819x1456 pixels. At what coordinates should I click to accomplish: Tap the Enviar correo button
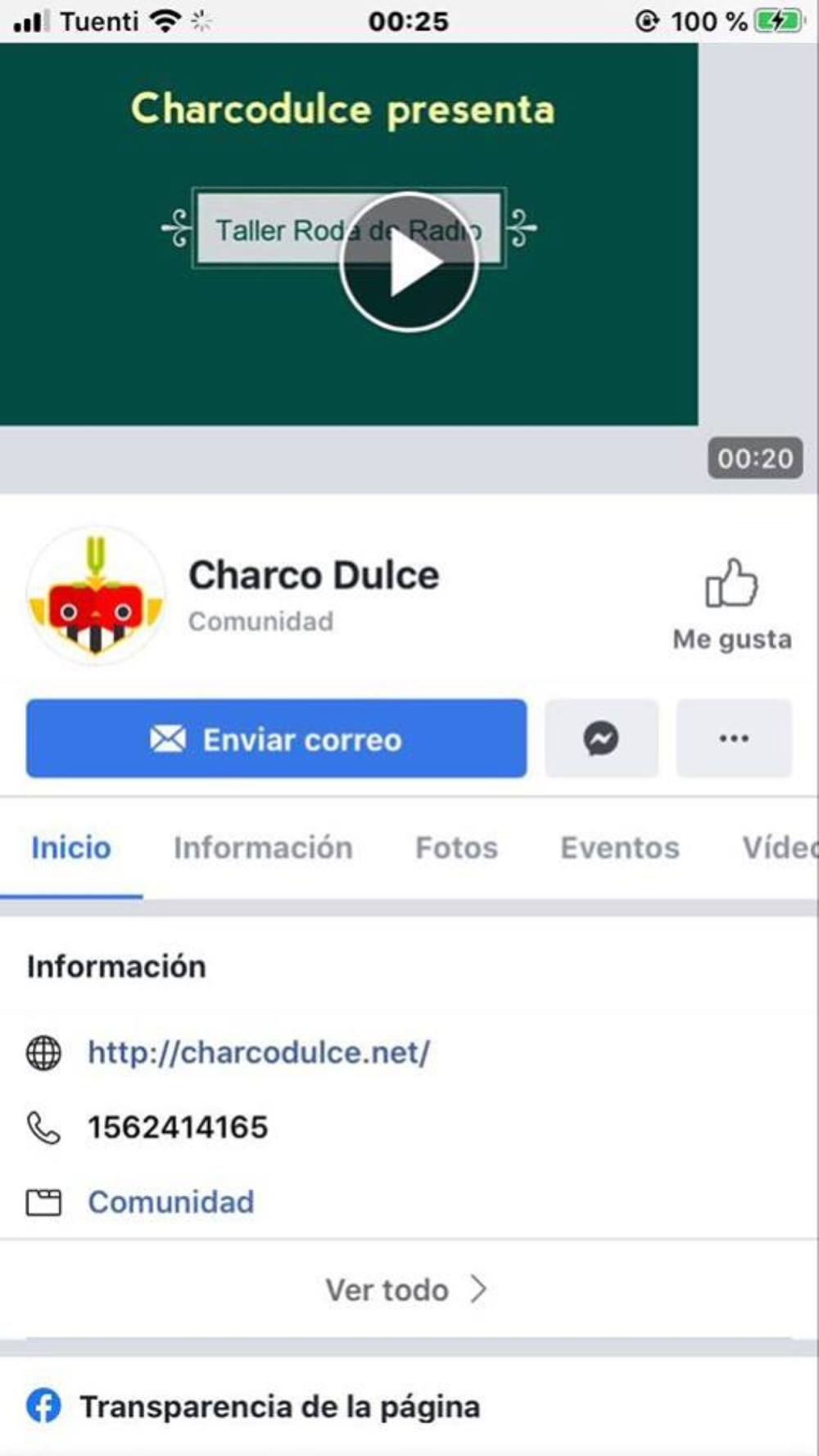[x=276, y=739]
